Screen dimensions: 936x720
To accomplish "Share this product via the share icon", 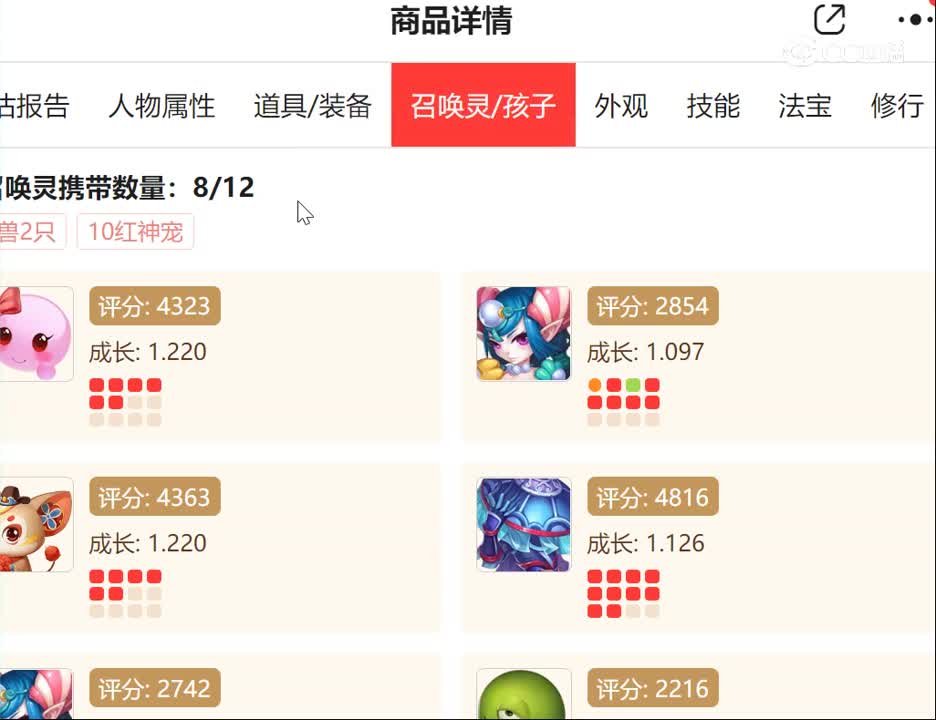I will (829, 20).
